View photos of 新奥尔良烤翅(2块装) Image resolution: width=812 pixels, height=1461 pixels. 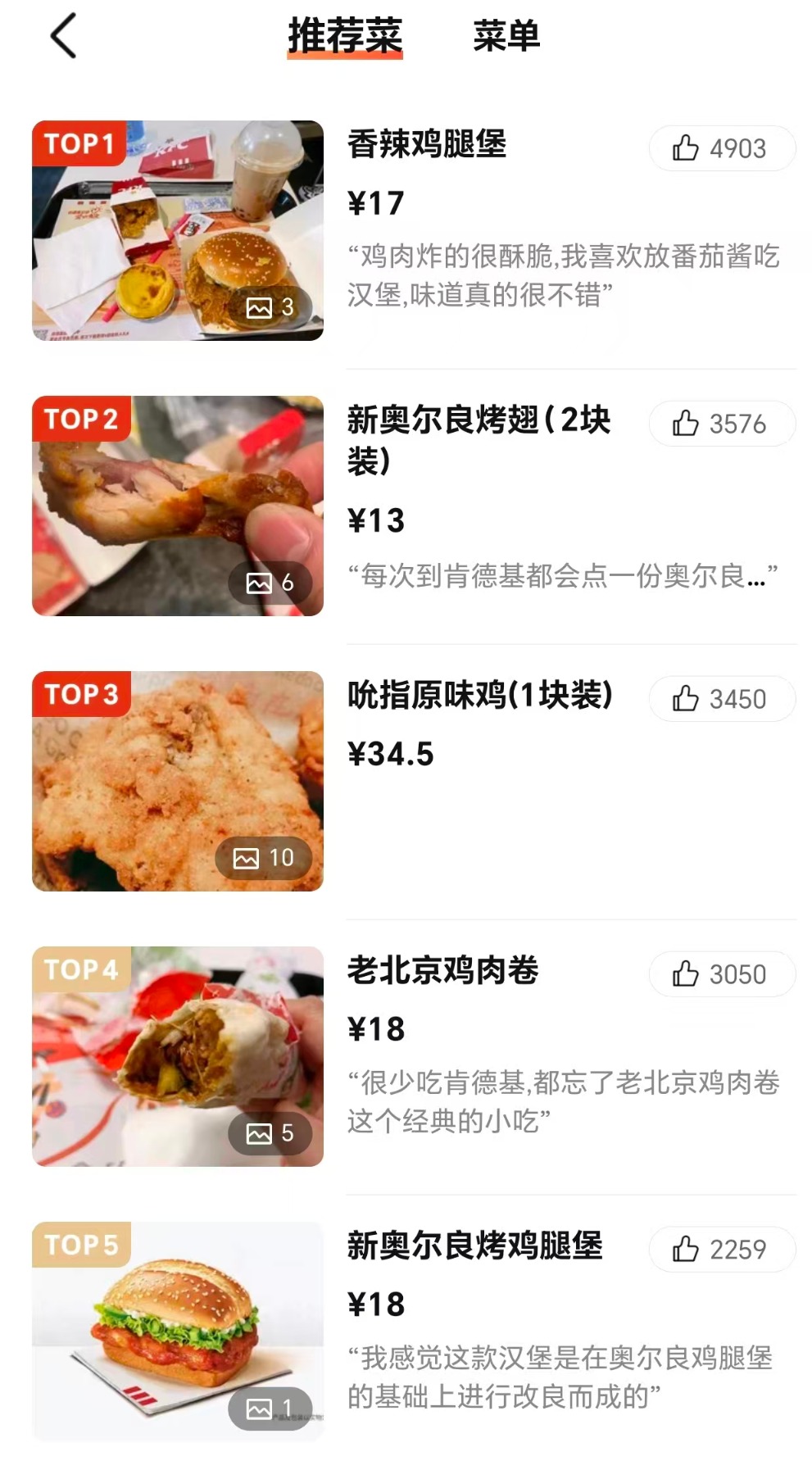point(178,506)
